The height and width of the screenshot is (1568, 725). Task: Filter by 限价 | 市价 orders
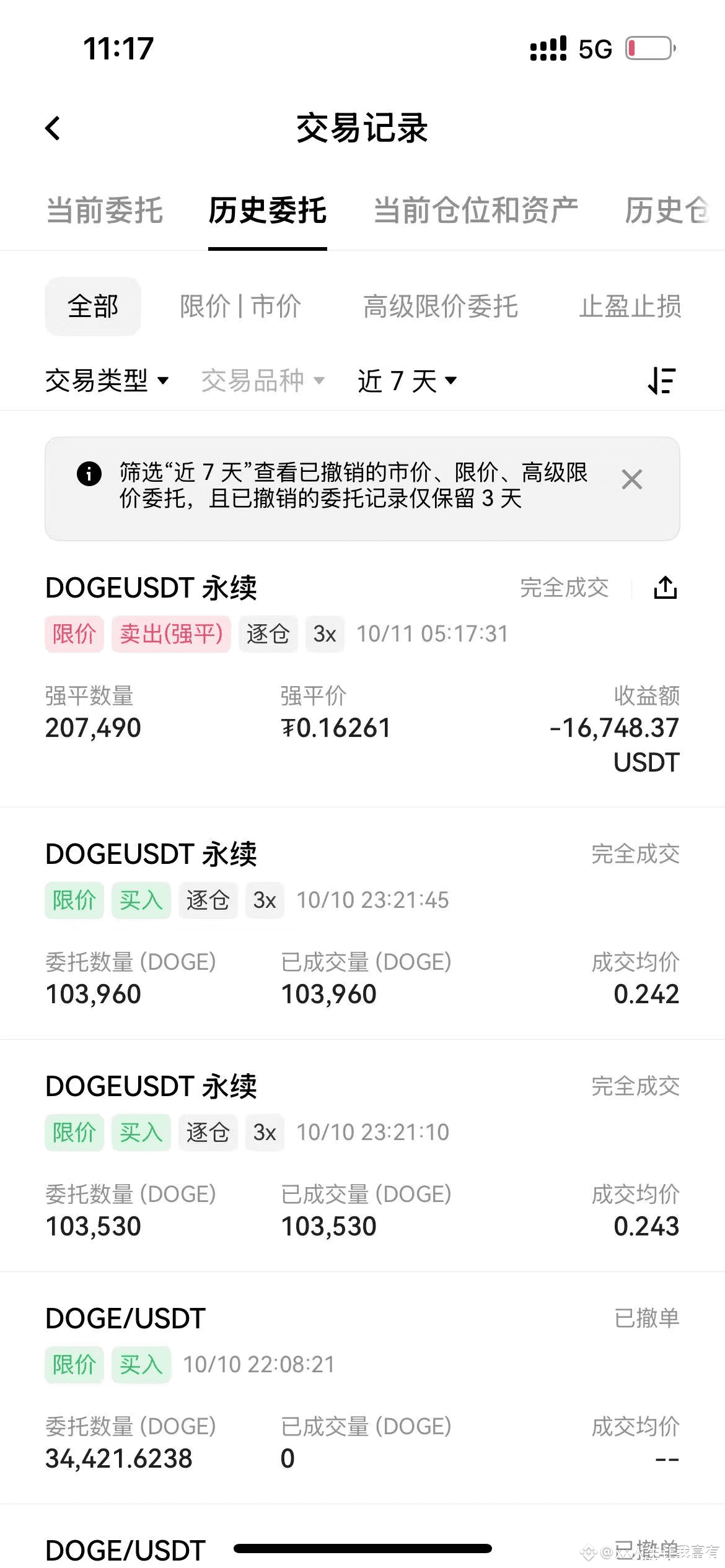pyautogui.click(x=240, y=307)
